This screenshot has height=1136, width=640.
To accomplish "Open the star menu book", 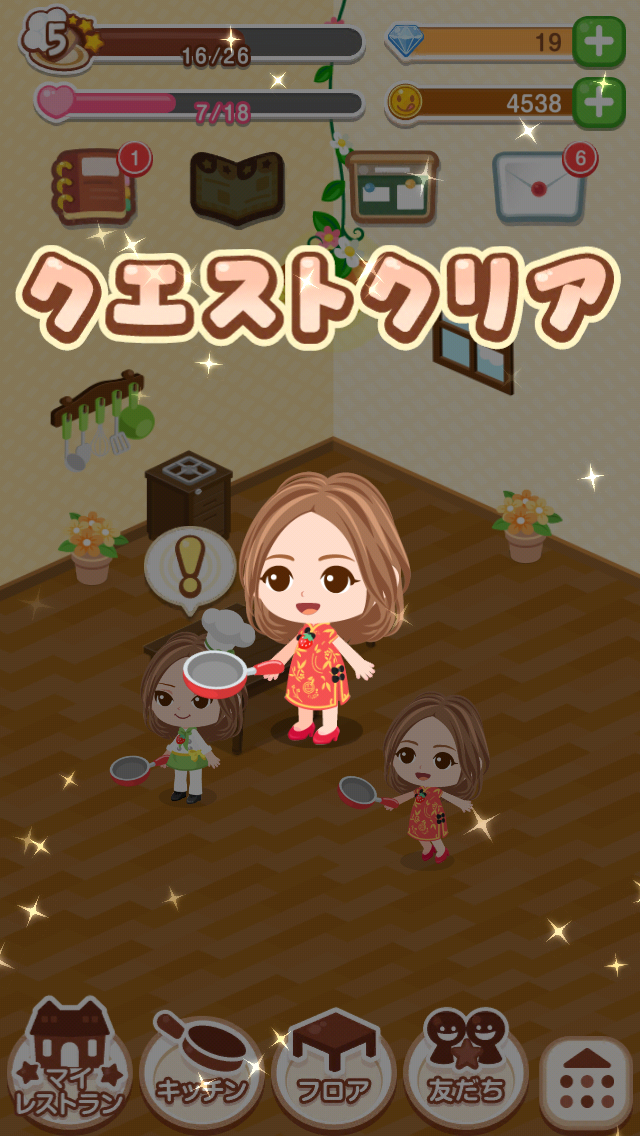I will click(x=237, y=188).
